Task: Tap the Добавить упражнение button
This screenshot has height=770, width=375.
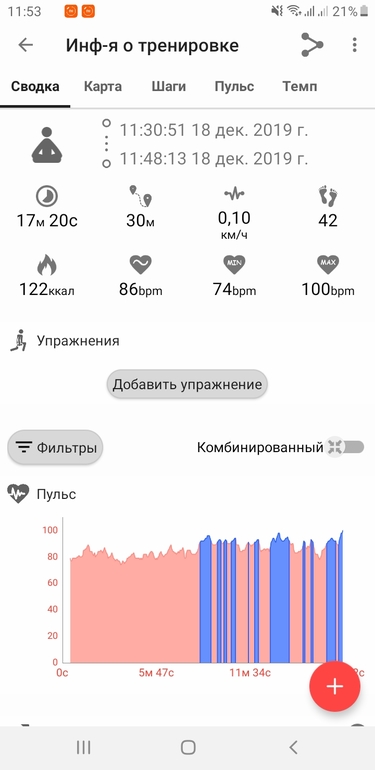Action: click(x=187, y=384)
